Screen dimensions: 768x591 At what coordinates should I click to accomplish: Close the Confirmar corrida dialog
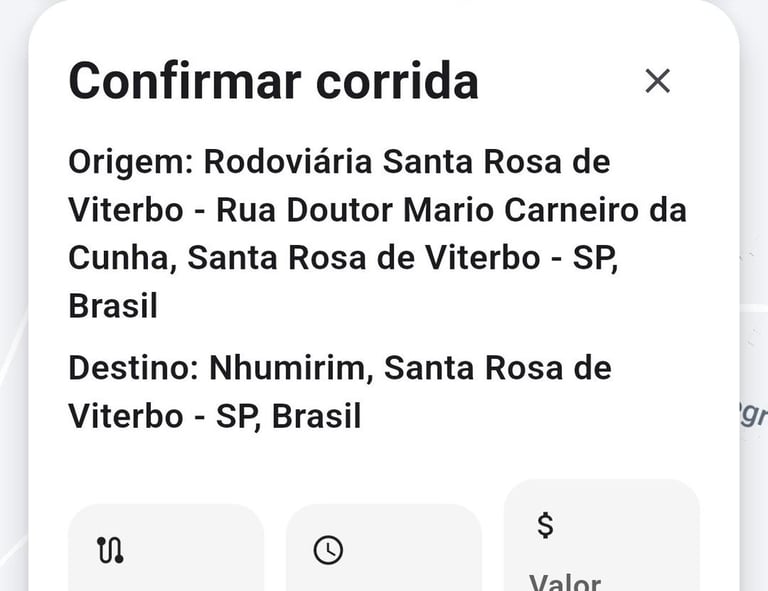pos(657,81)
